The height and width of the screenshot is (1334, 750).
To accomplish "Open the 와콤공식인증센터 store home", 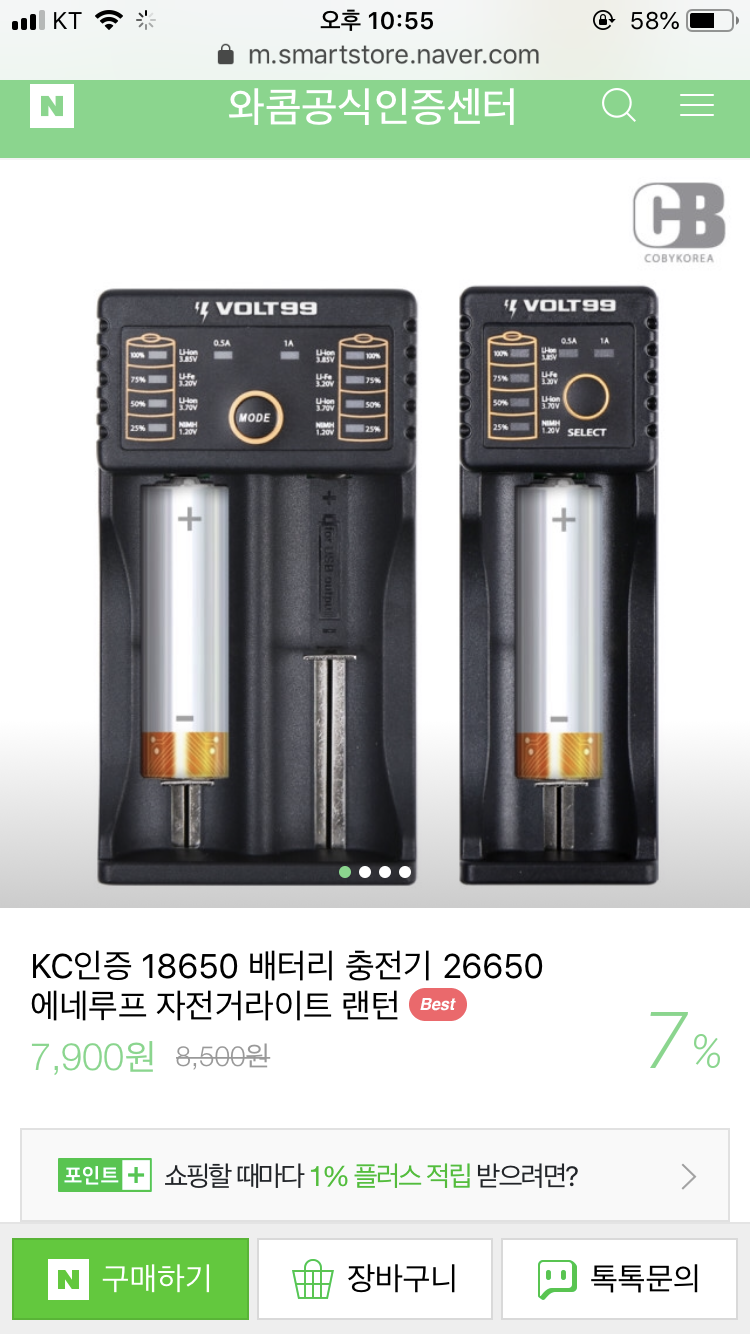I will point(372,107).
